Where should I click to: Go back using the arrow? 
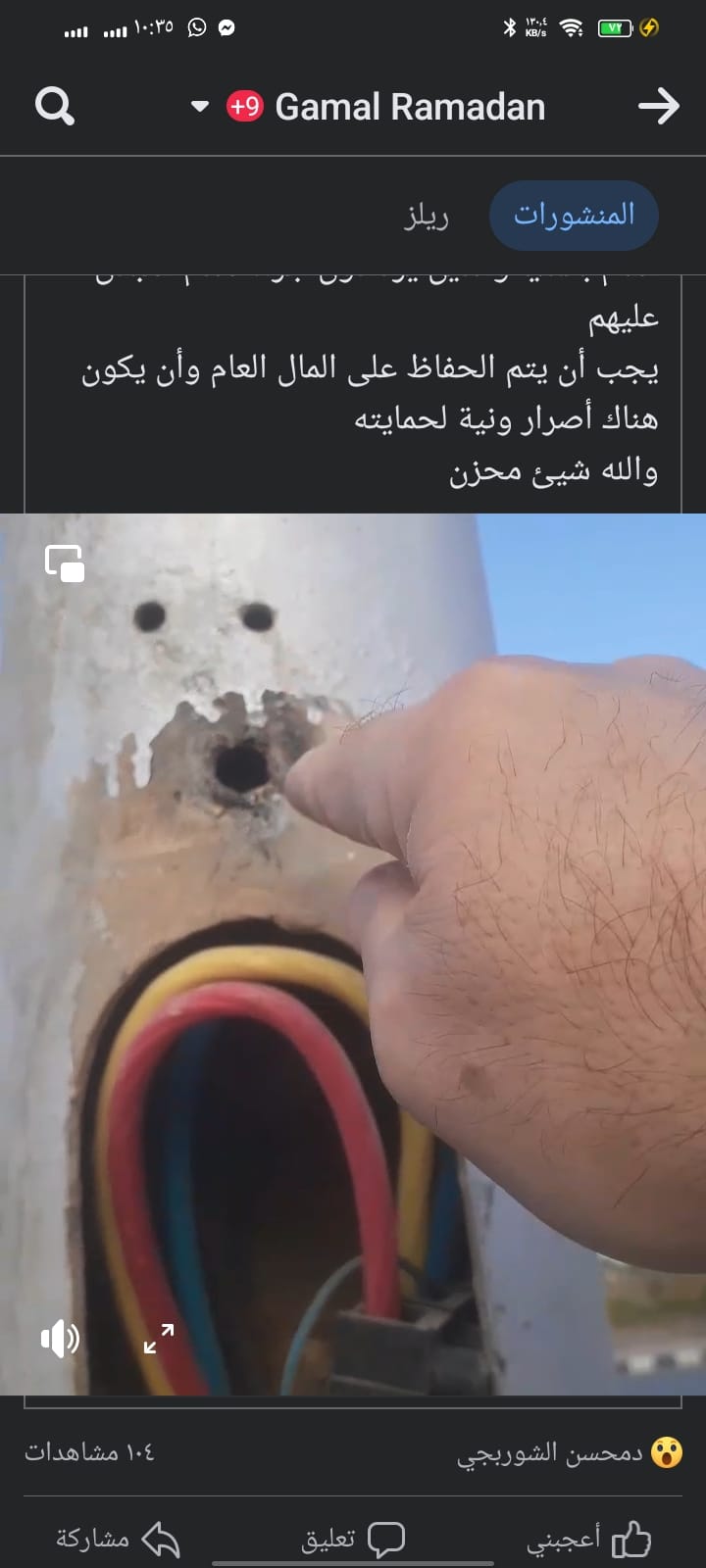pyautogui.click(x=658, y=106)
